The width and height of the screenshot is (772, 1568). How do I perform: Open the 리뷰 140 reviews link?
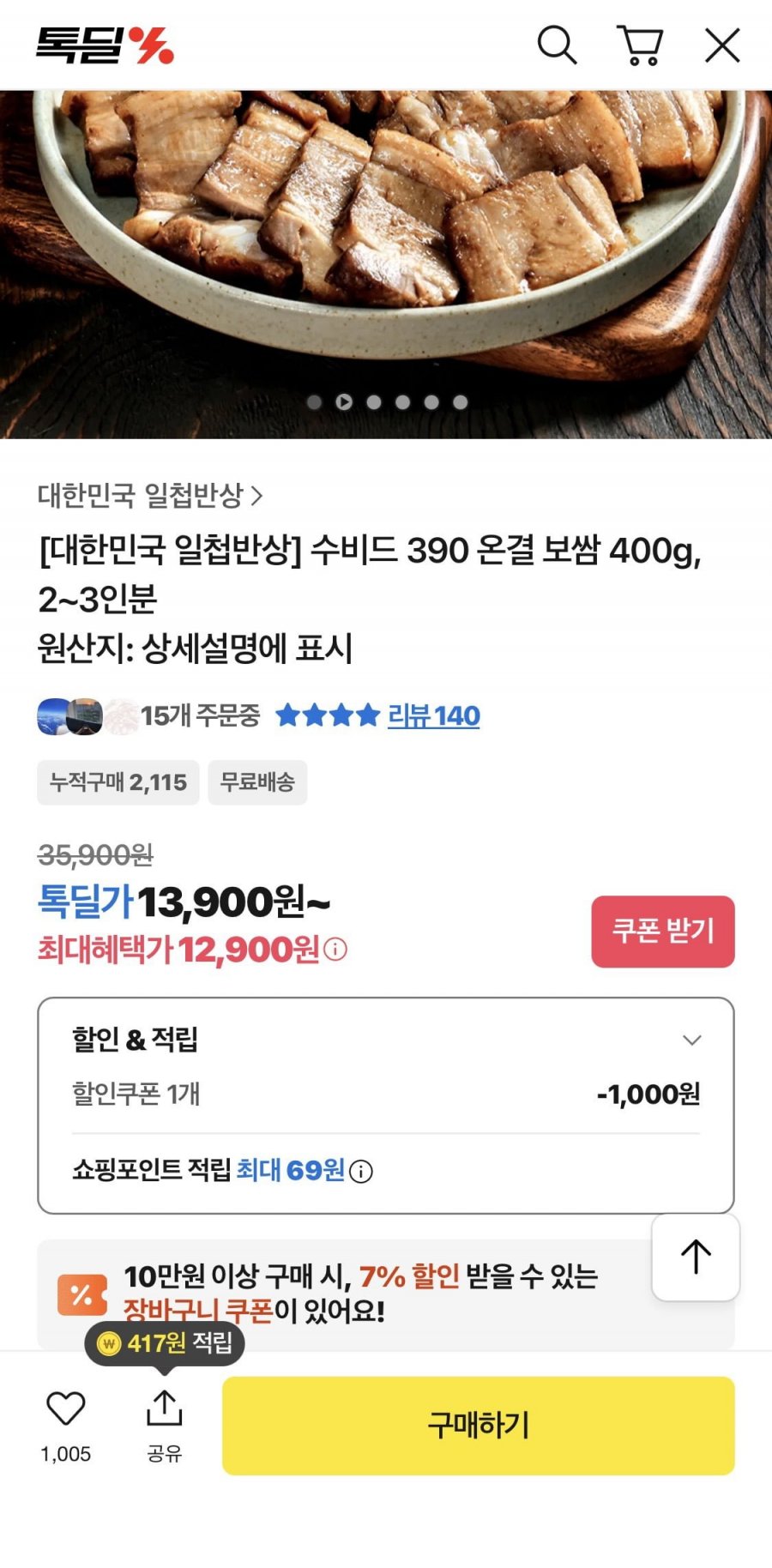pyautogui.click(x=433, y=715)
